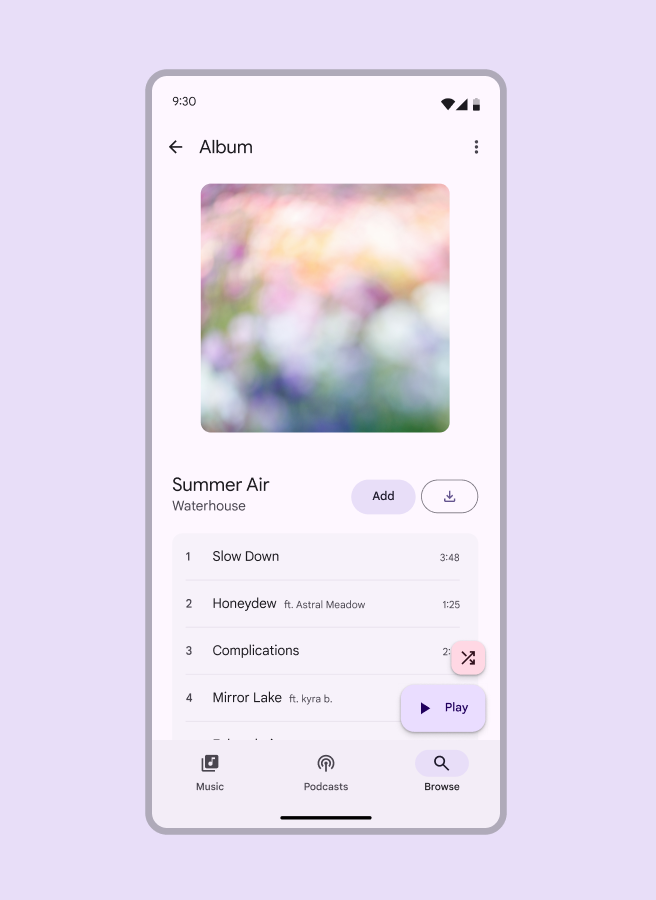
Task: View the Summer Air album cover
Action: [x=325, y=308]
